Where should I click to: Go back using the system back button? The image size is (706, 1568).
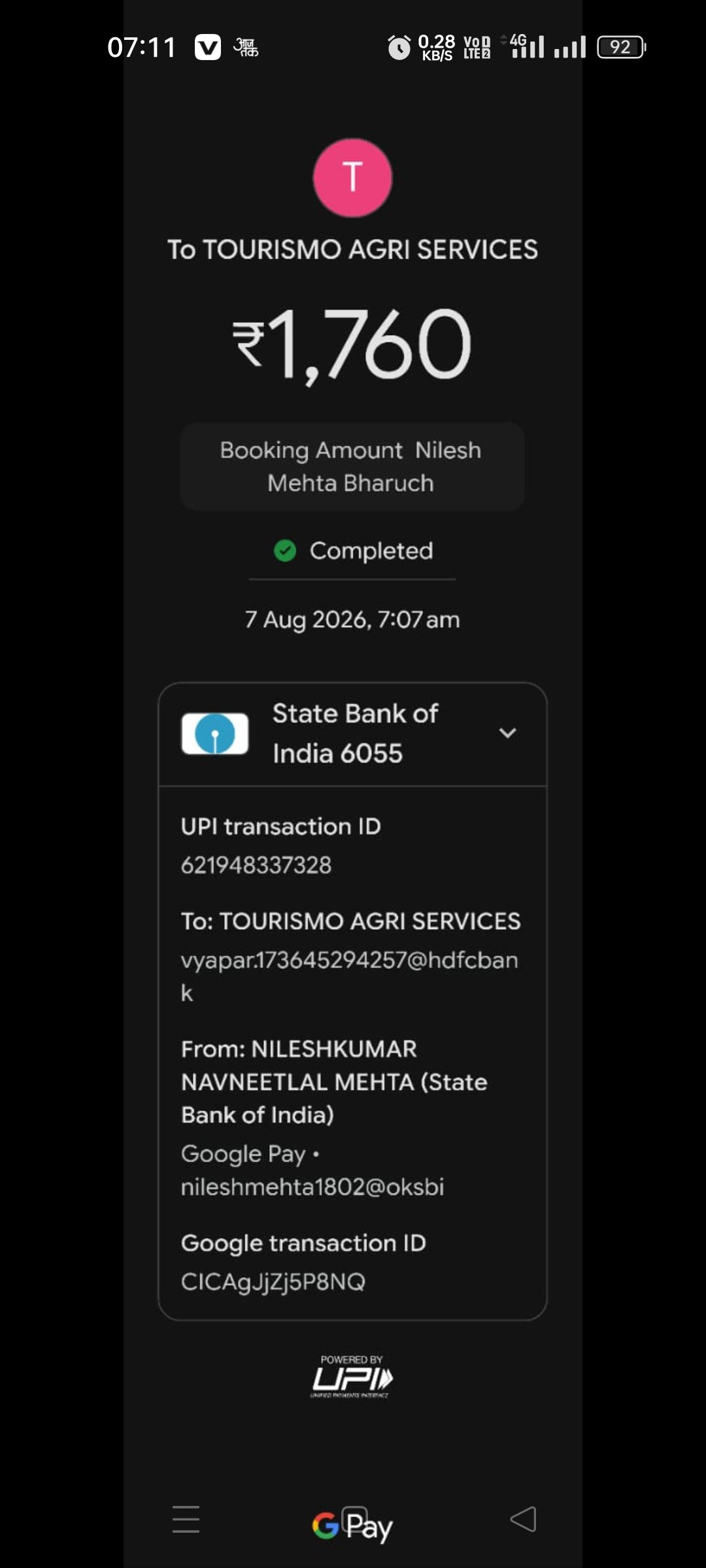tap(523, 1519)
